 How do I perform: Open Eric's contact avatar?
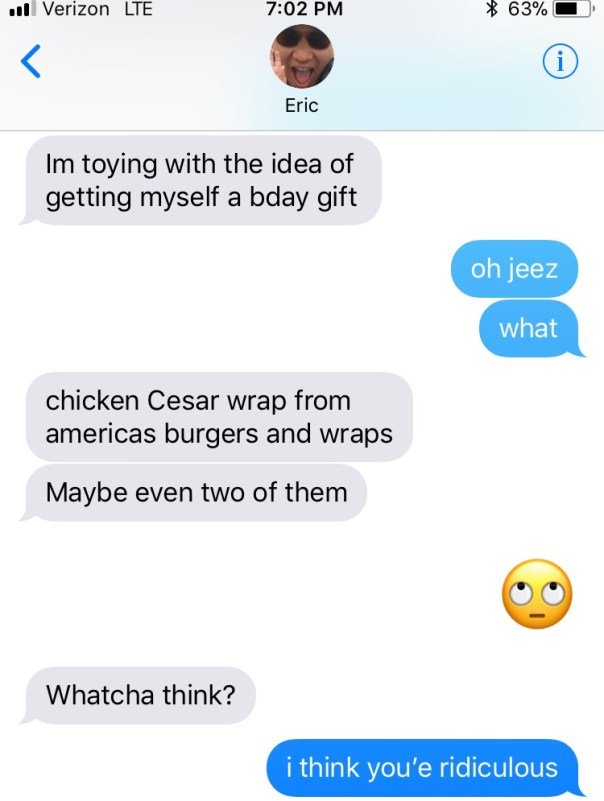301,57
